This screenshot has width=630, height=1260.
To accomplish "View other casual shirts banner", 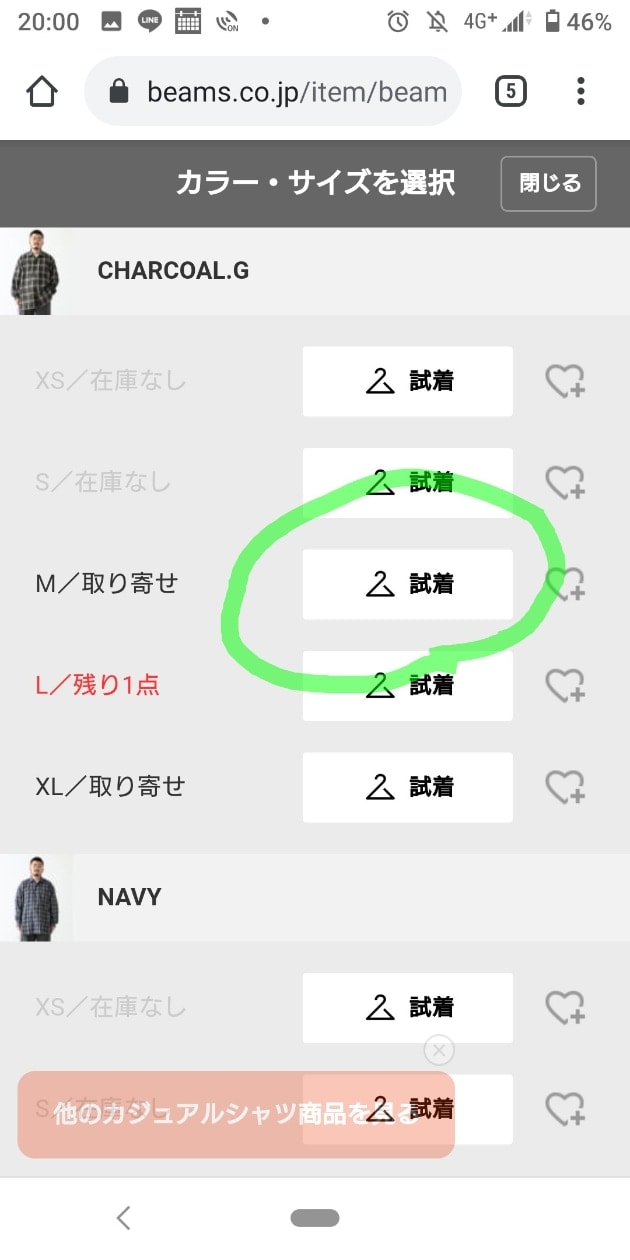I will tap(200, 1114).
